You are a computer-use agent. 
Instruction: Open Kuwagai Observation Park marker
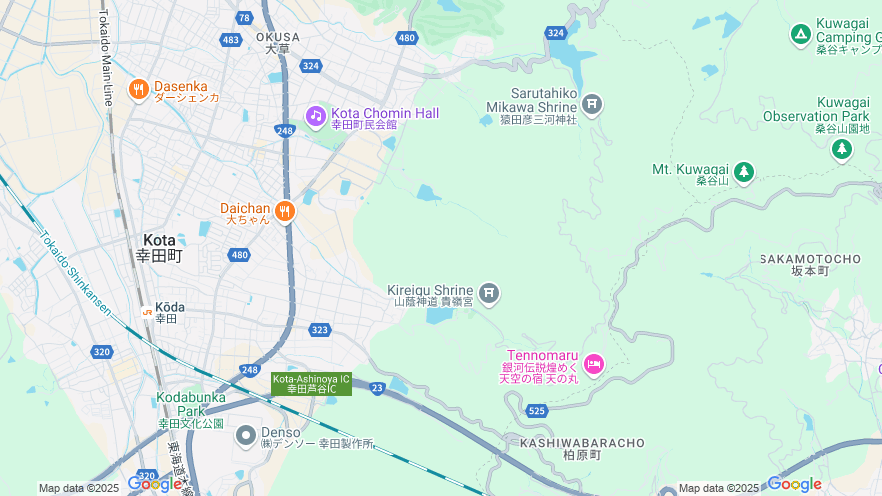click(842, 149)
